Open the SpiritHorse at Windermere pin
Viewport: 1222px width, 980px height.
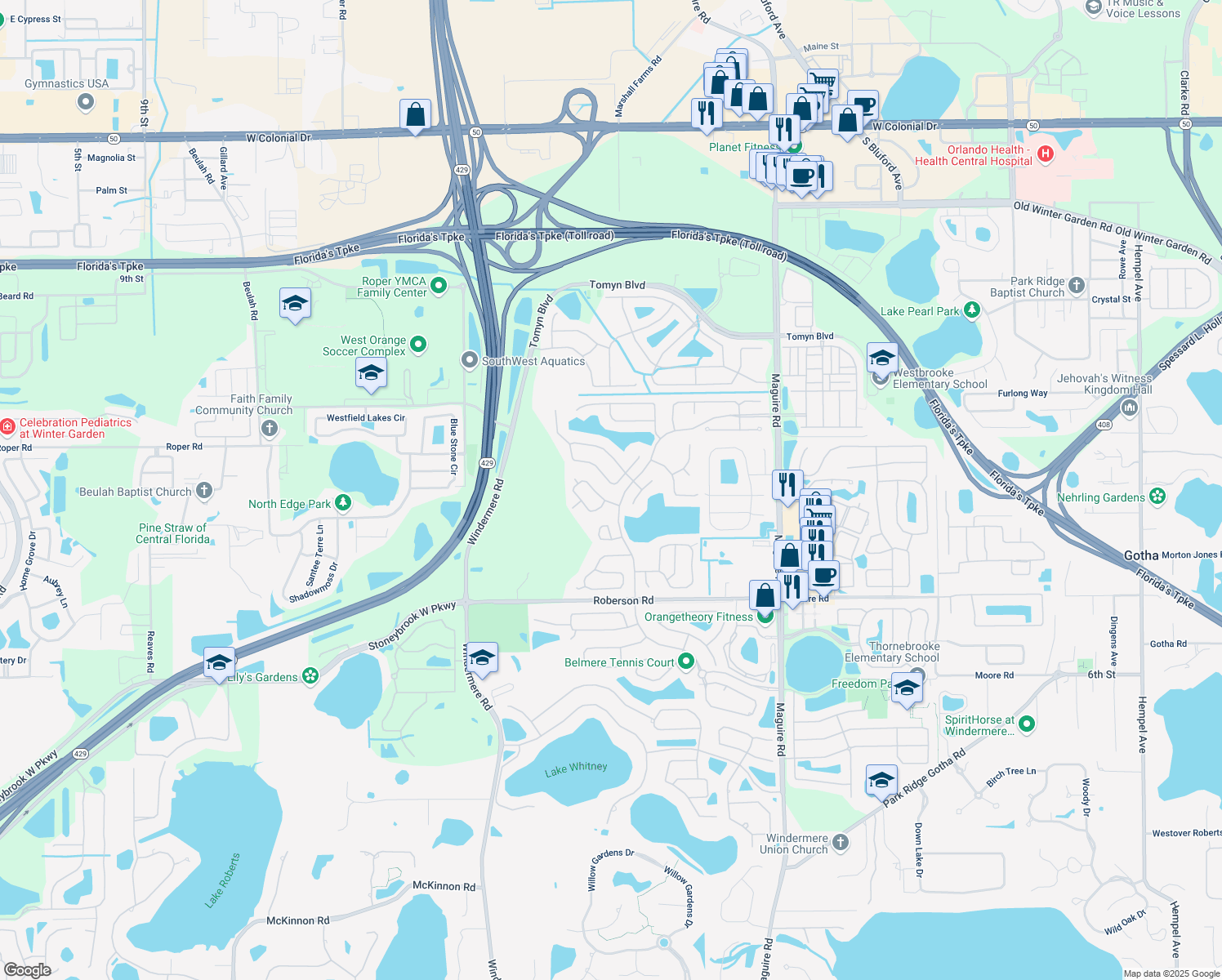1027,724
